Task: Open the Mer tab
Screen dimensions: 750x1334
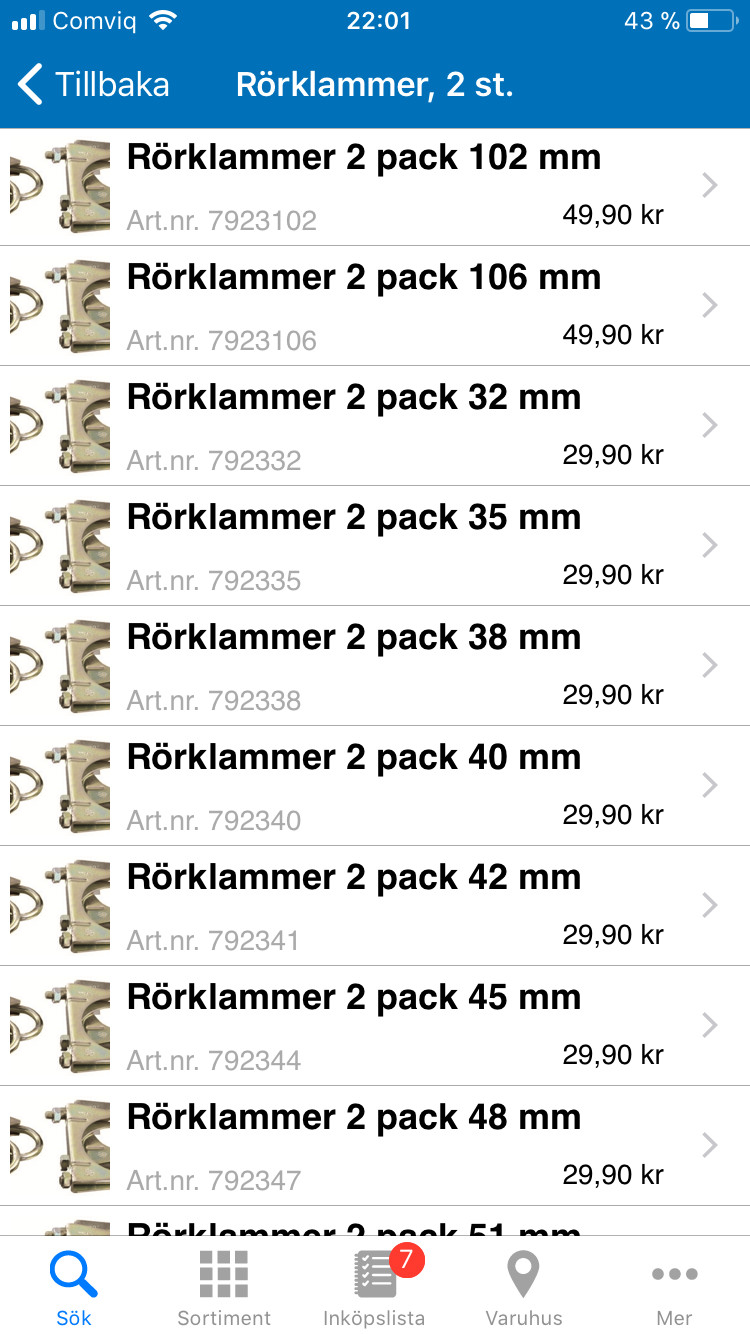Action: pos(675,1287)
